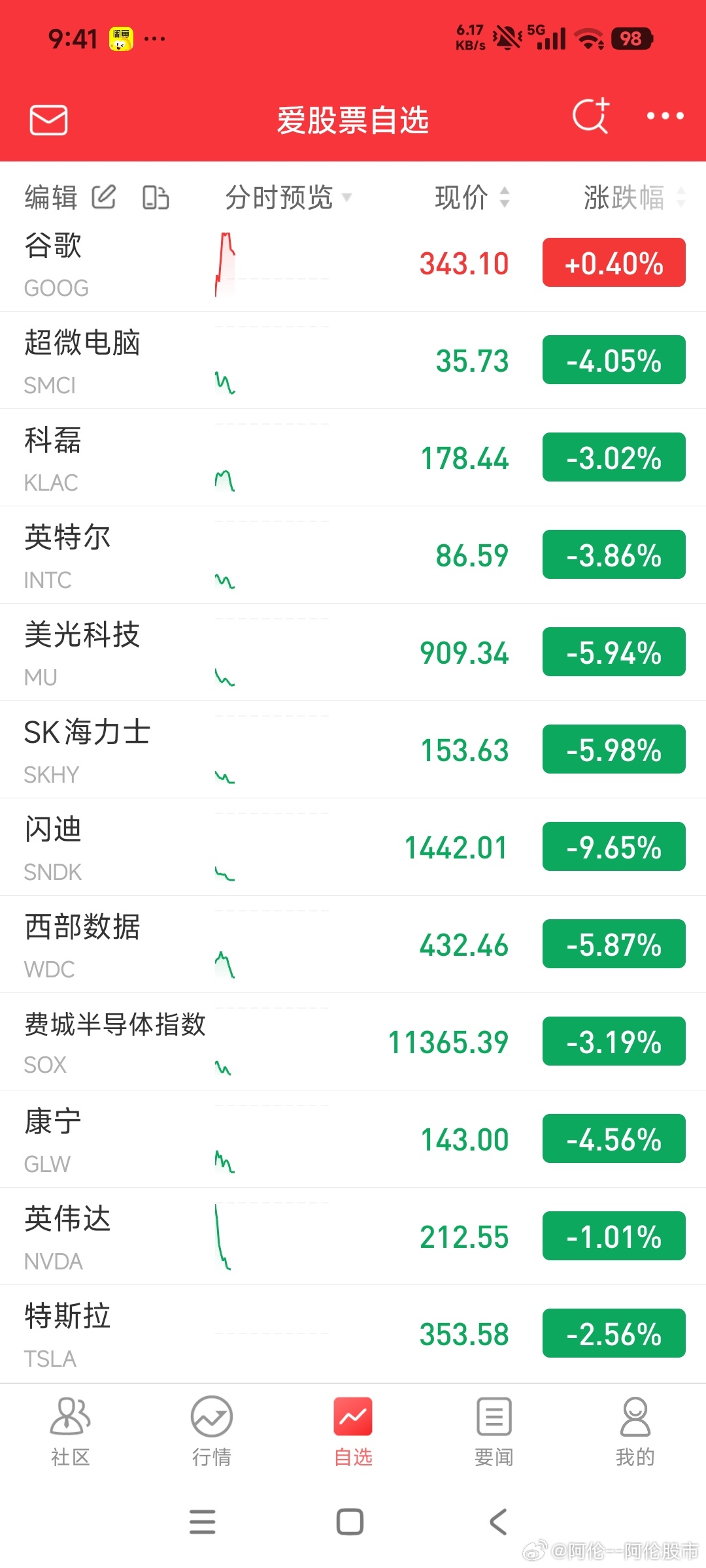
Task: Tap the layout switch icon beside 编辑
Action: click(156, 197)
